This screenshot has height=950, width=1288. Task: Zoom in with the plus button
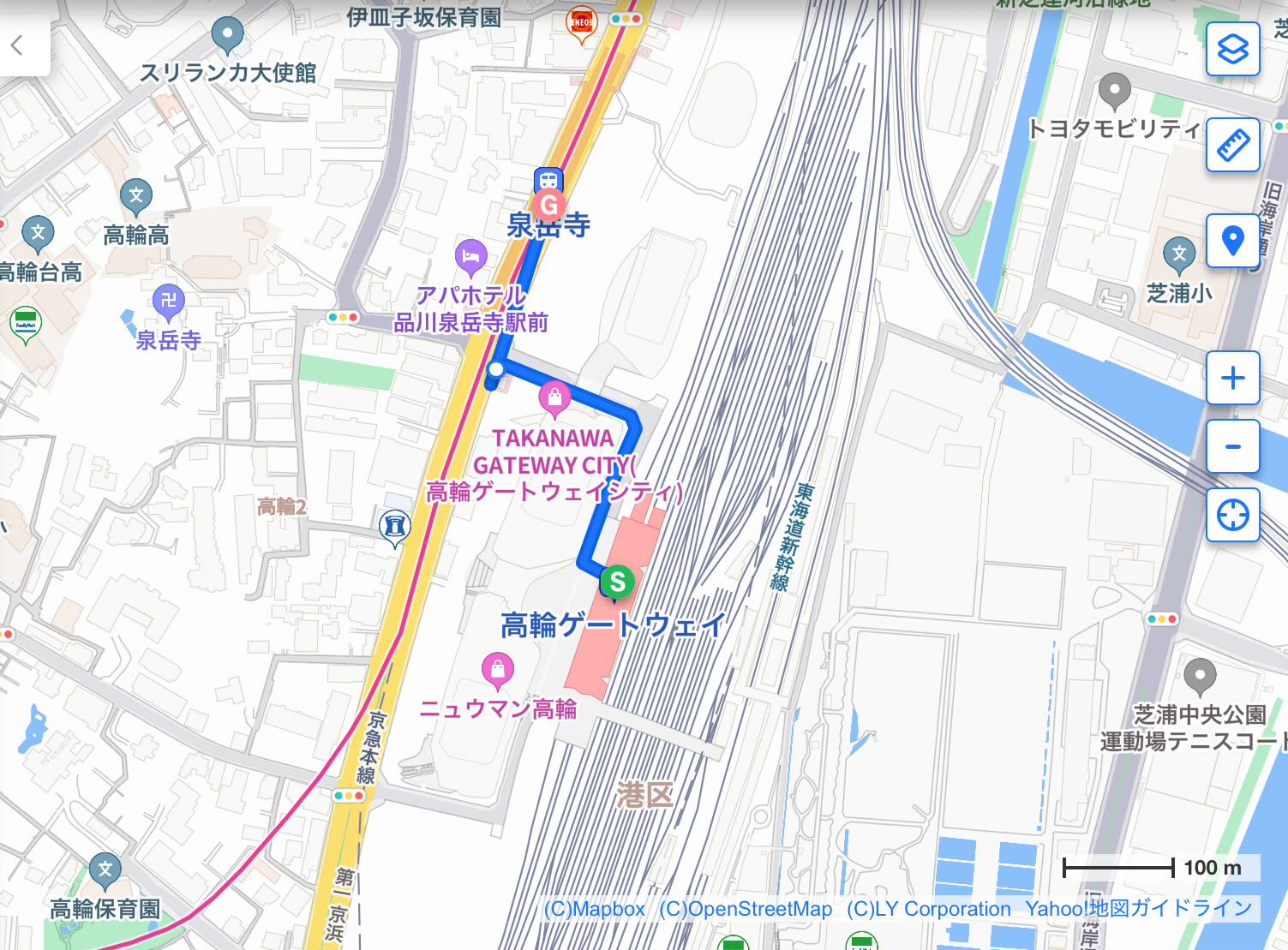(1232, 378)
